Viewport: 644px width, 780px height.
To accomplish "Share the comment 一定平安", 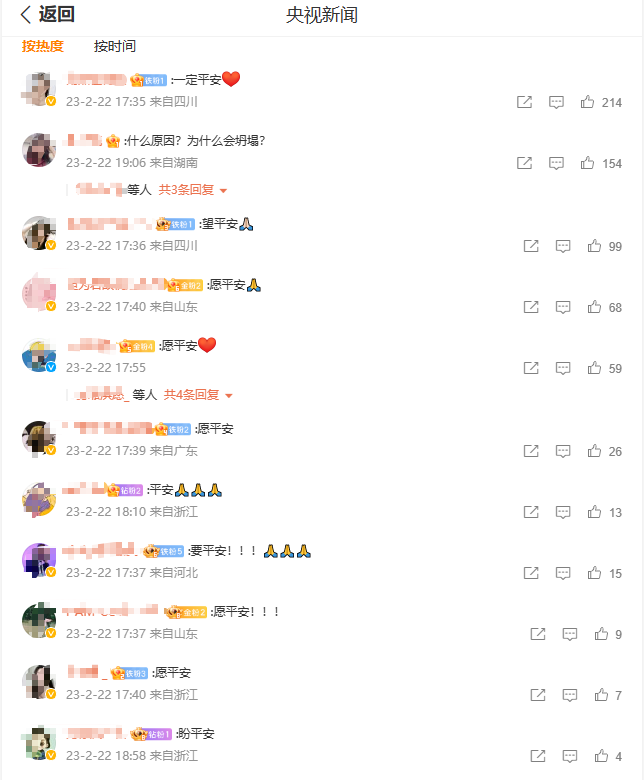I will click(524, 102).
